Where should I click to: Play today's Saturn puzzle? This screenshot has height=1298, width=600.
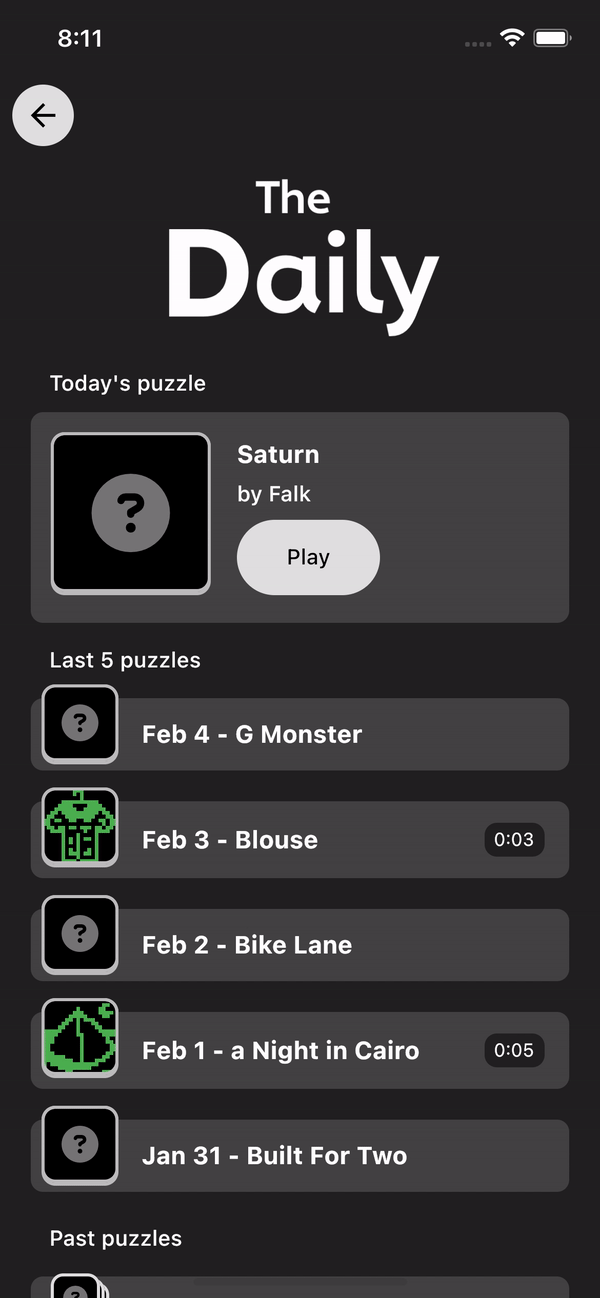tap(308, 557)
